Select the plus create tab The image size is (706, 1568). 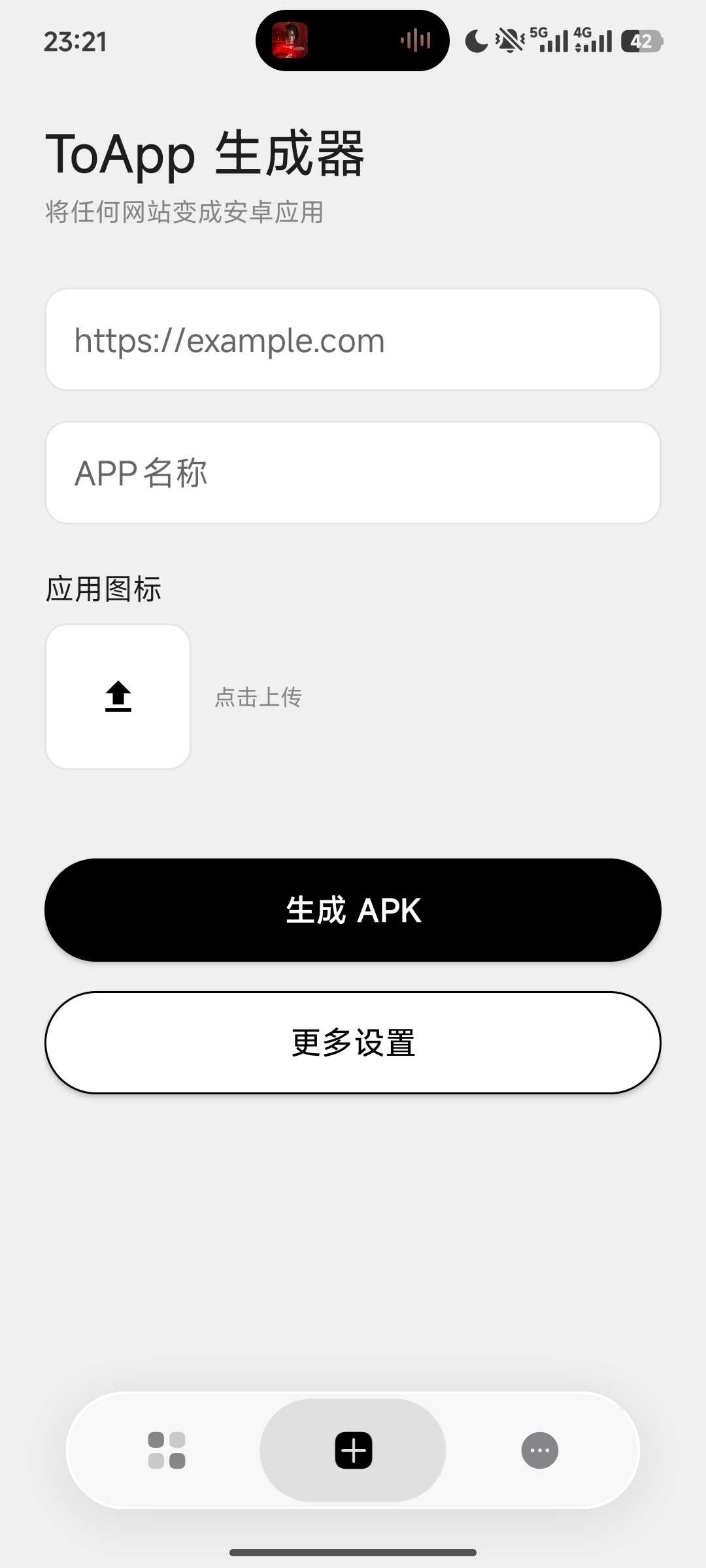[353, 1450]
